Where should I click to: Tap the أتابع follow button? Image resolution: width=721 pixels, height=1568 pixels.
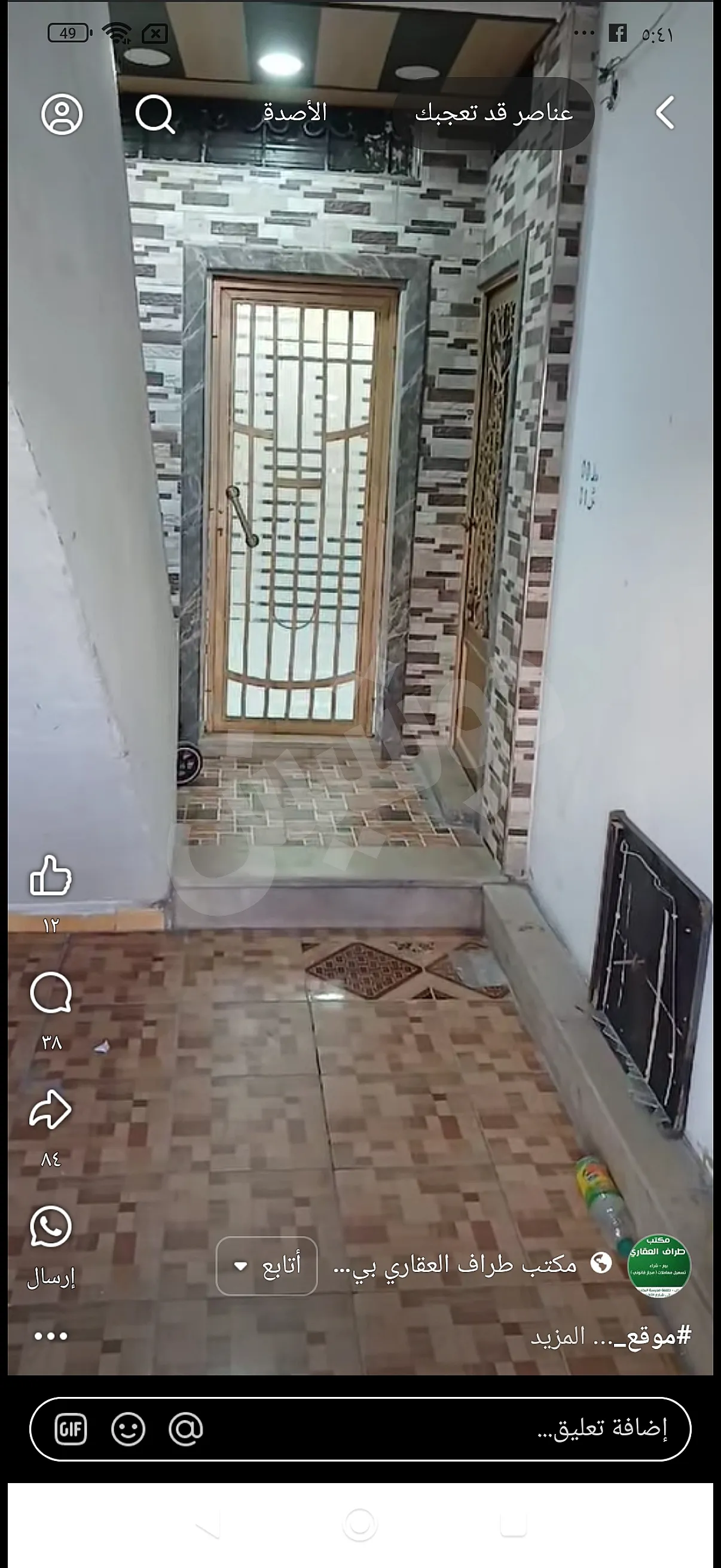(x=267, y=1266)
